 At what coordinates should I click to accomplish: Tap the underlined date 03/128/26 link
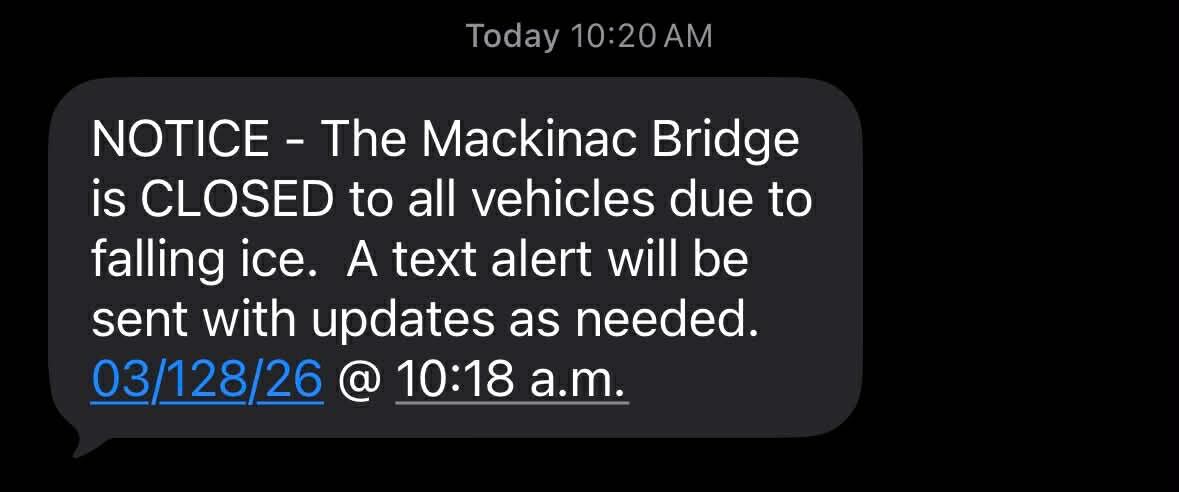(207, 379)
